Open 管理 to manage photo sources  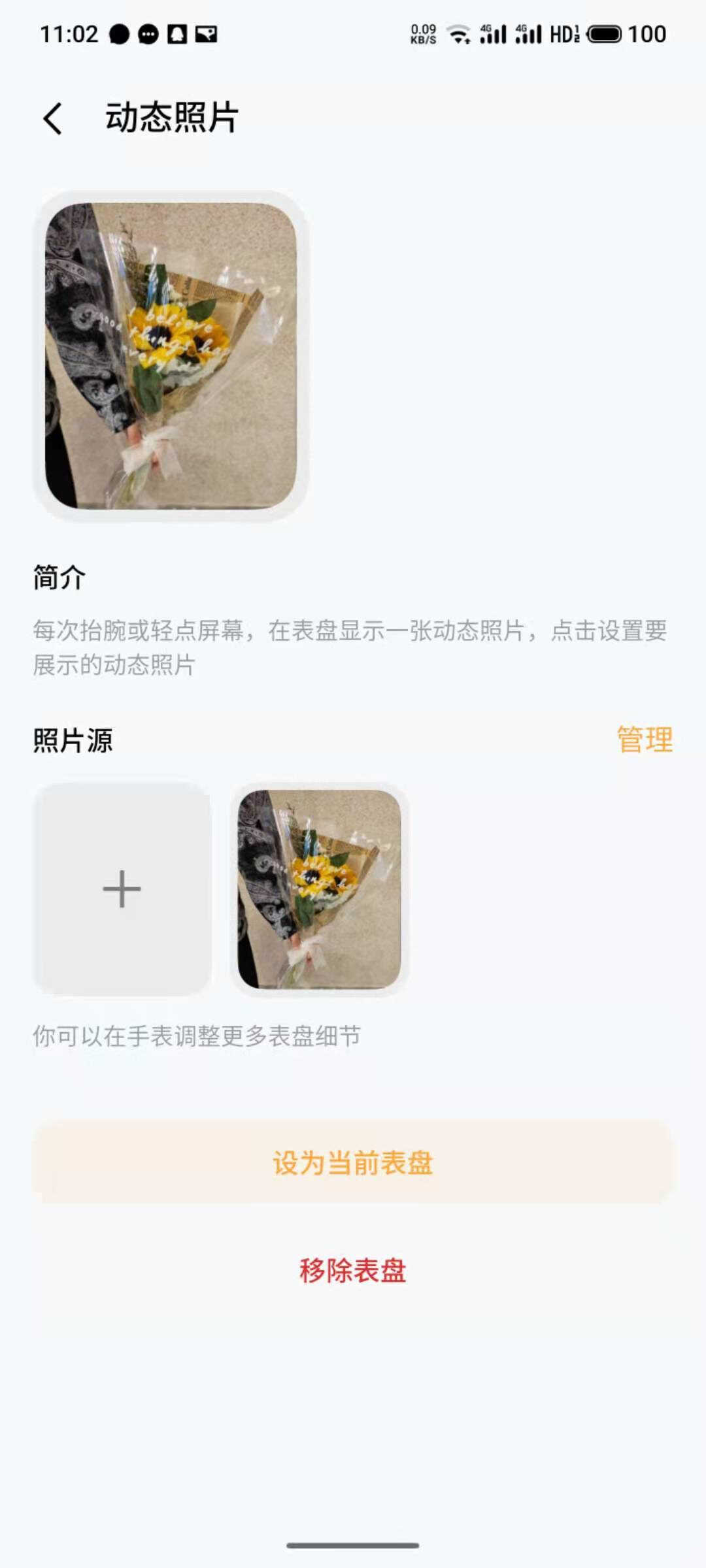645,740
